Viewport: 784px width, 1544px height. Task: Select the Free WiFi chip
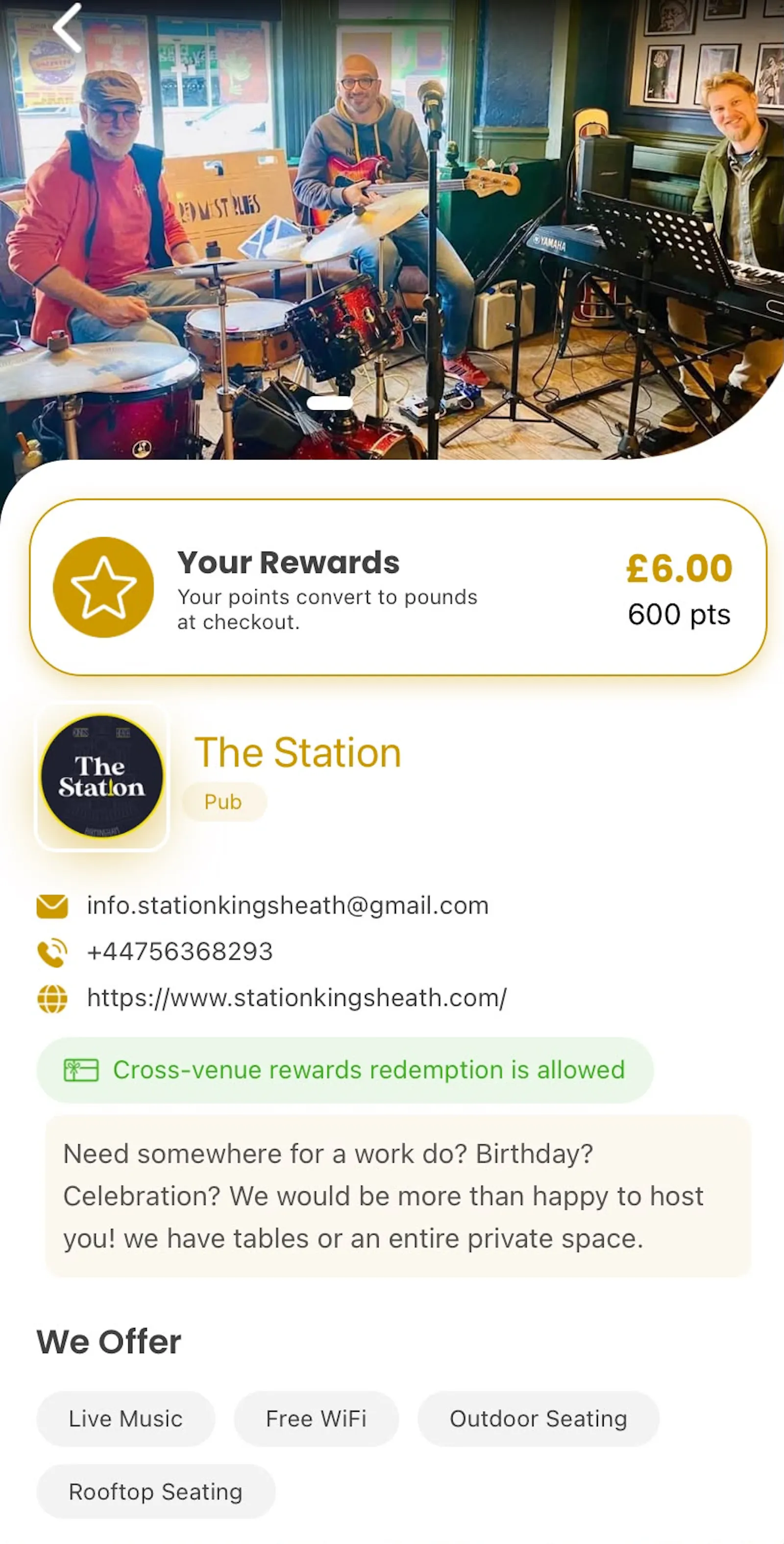(317, 1419)
